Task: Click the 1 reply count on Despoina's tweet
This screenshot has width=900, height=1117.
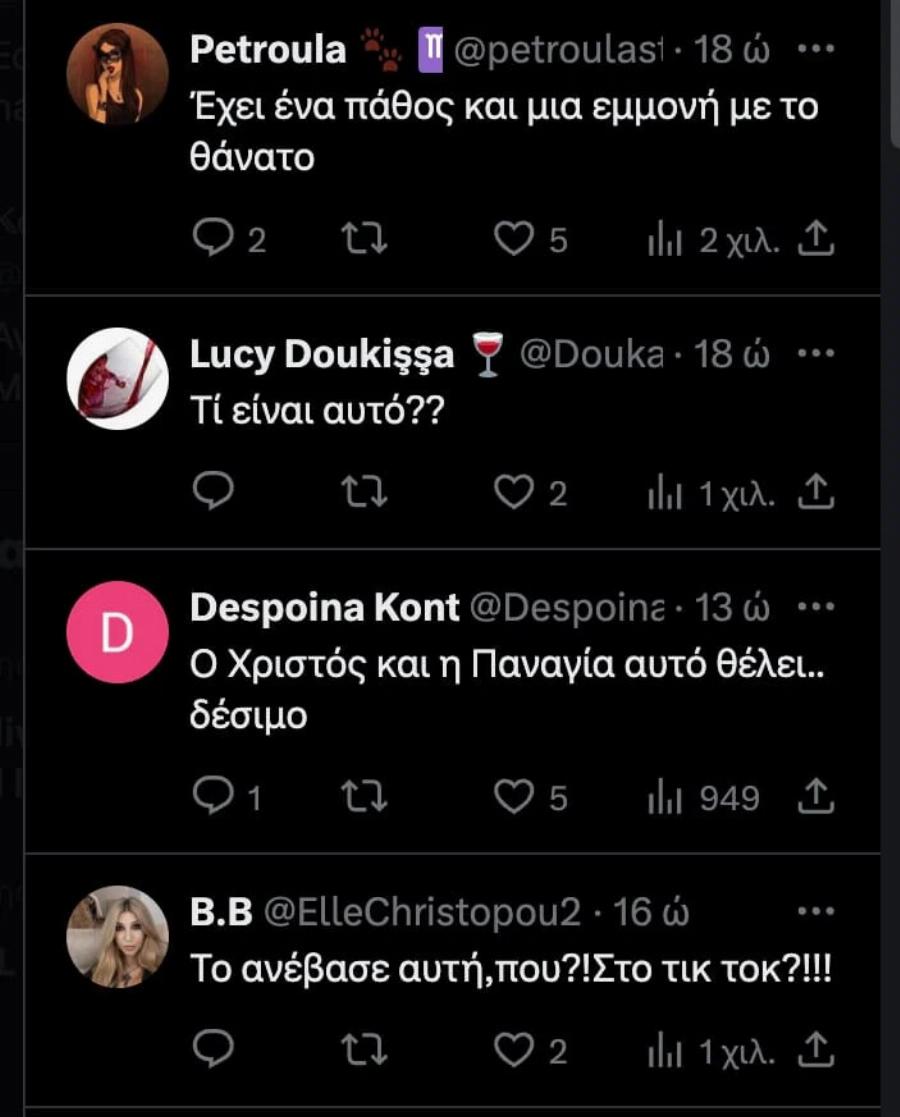Action: [252, 797]
